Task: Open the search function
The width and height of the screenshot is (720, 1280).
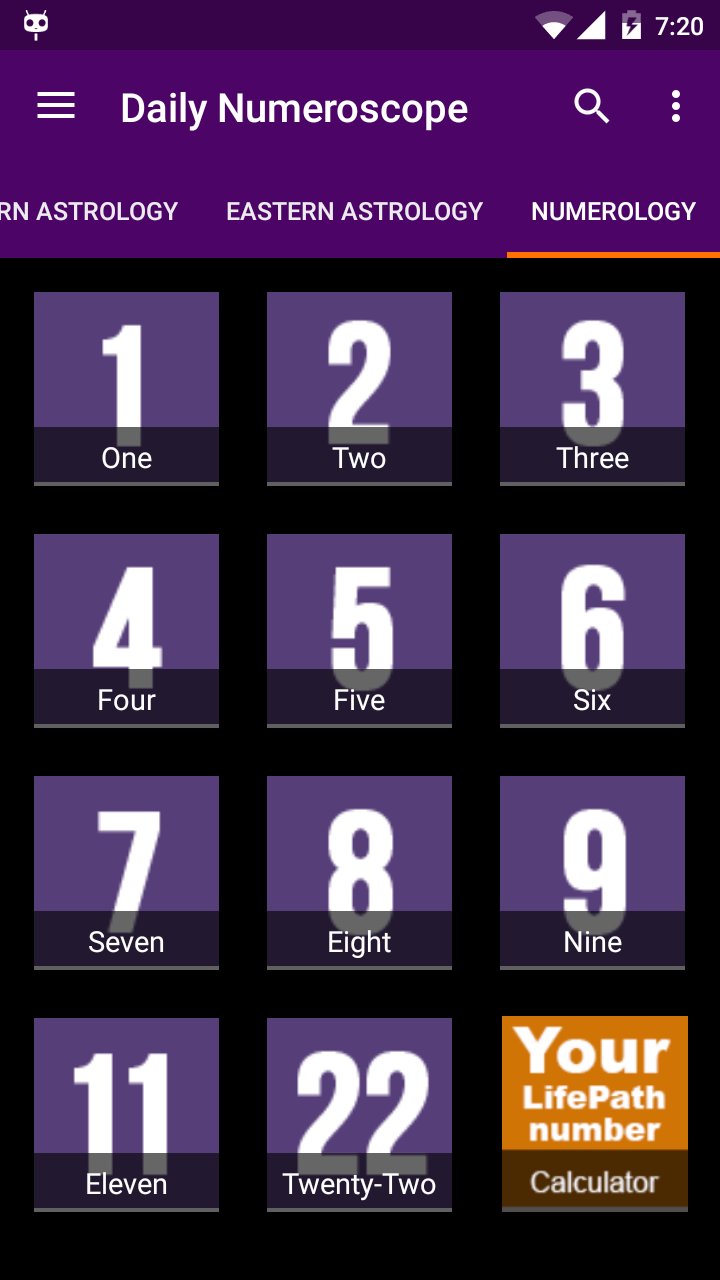Action: coord(592,105)
